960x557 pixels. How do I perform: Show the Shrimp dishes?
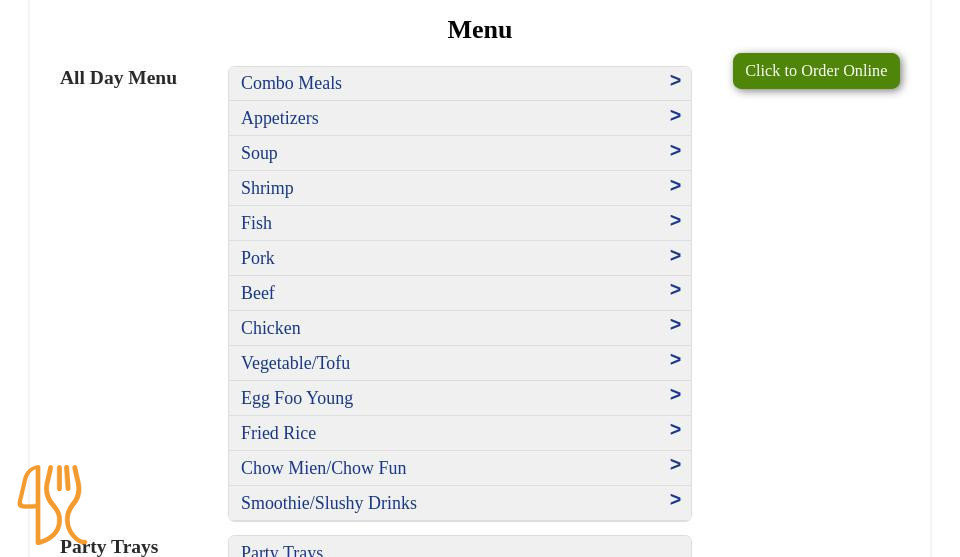pyautogui.click(x=459, y=188)
